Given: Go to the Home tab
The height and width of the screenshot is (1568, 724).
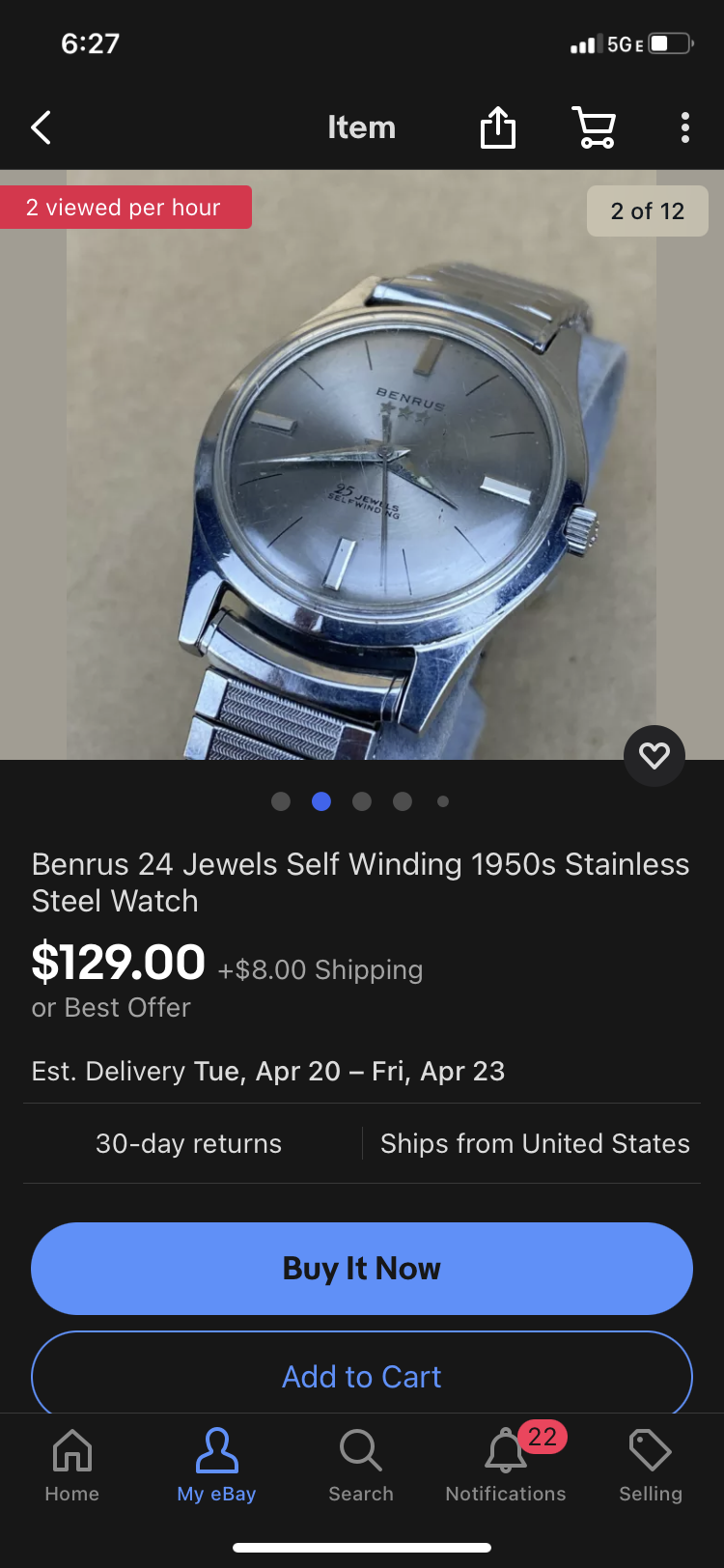Looking at the screenshot, I should pos(72,1466).
